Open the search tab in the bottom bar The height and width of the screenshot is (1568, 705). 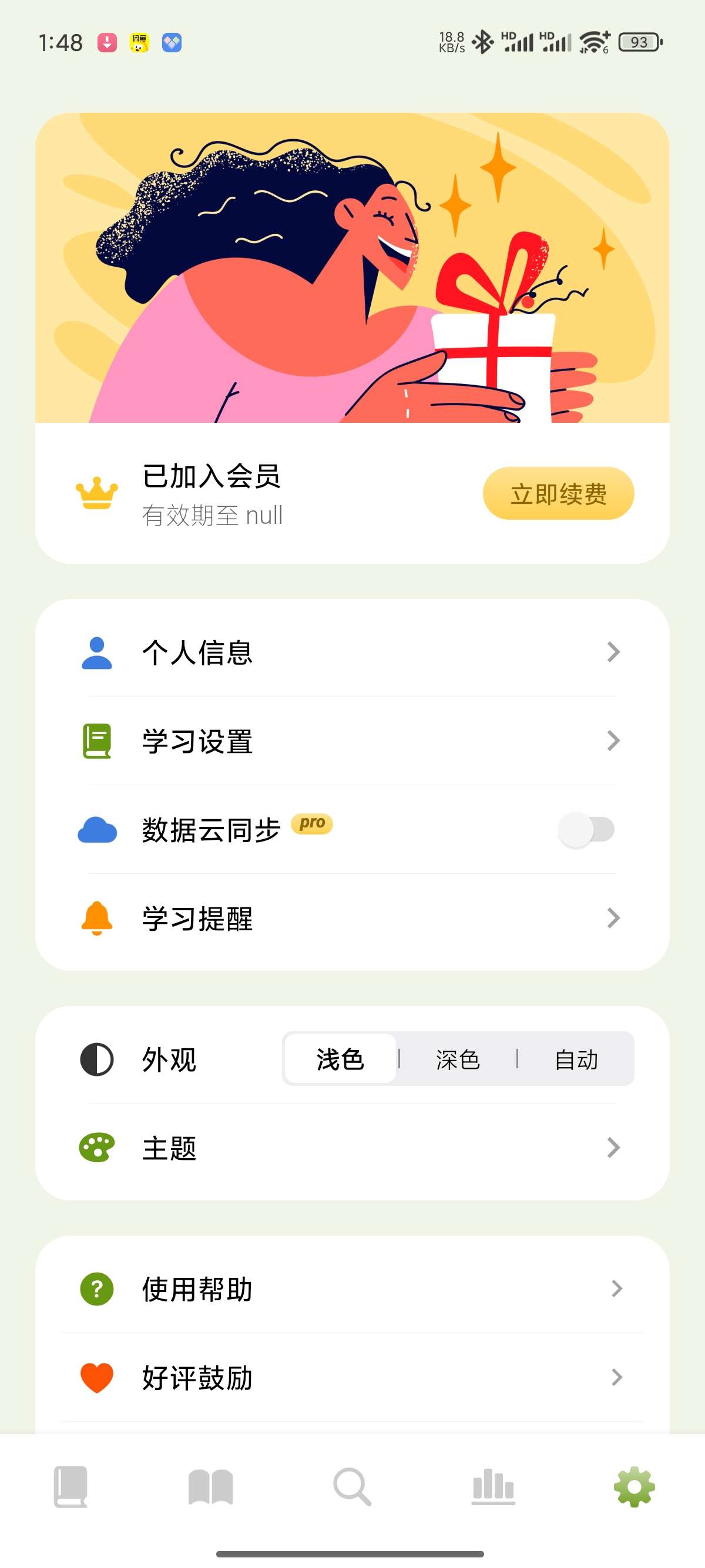tap(352, 1486)
